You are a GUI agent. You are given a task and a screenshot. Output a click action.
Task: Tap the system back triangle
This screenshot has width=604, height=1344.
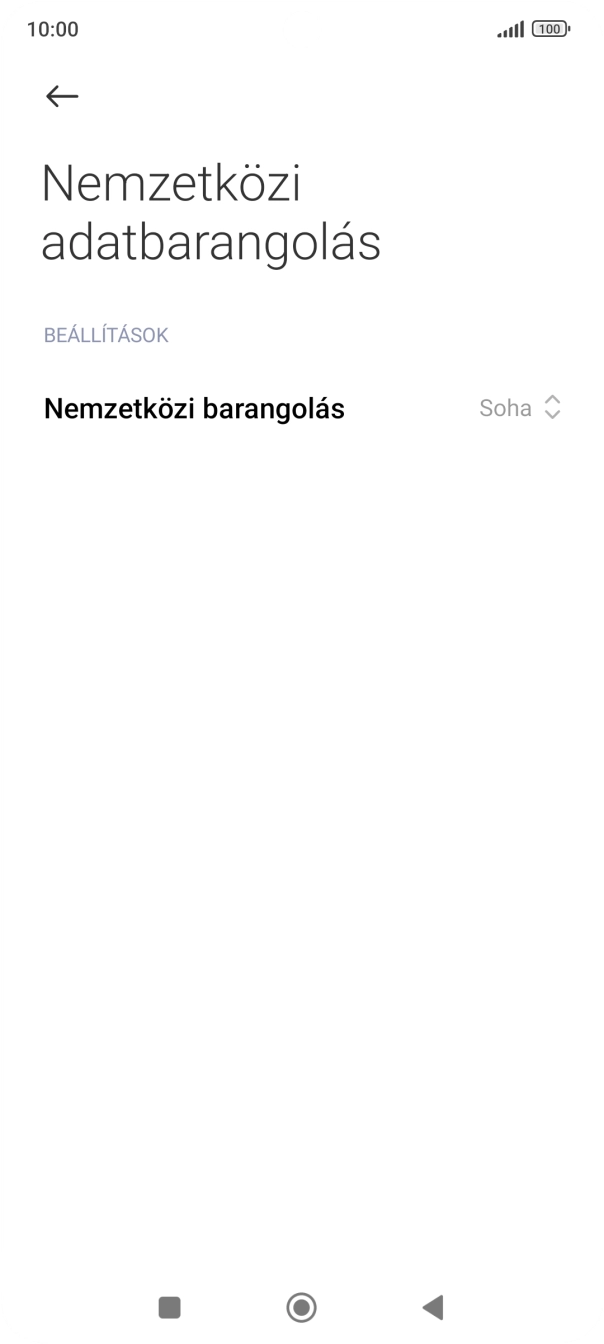point(433,1307)
